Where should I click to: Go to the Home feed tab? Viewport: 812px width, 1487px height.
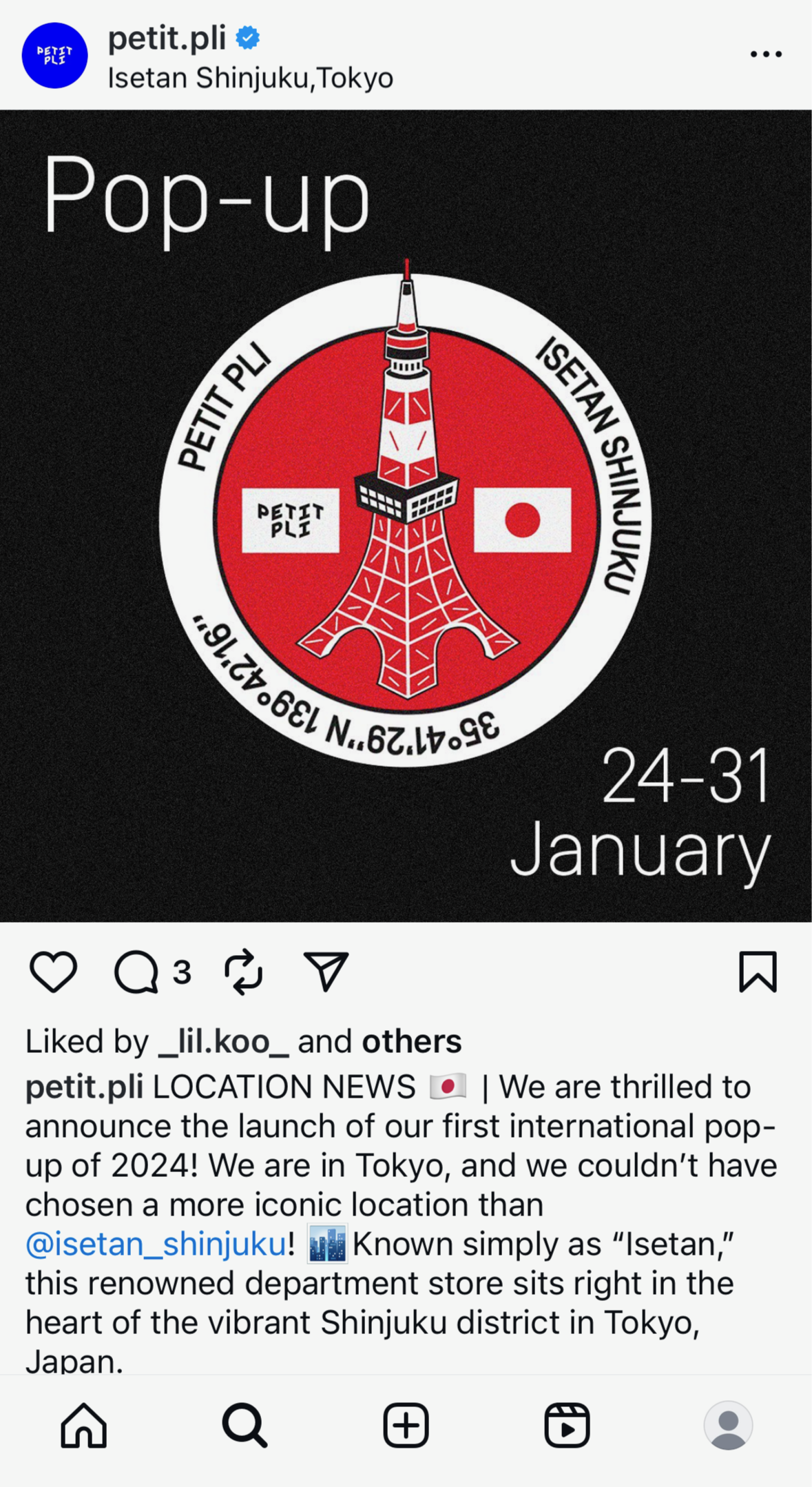[x=83, y=1426]
